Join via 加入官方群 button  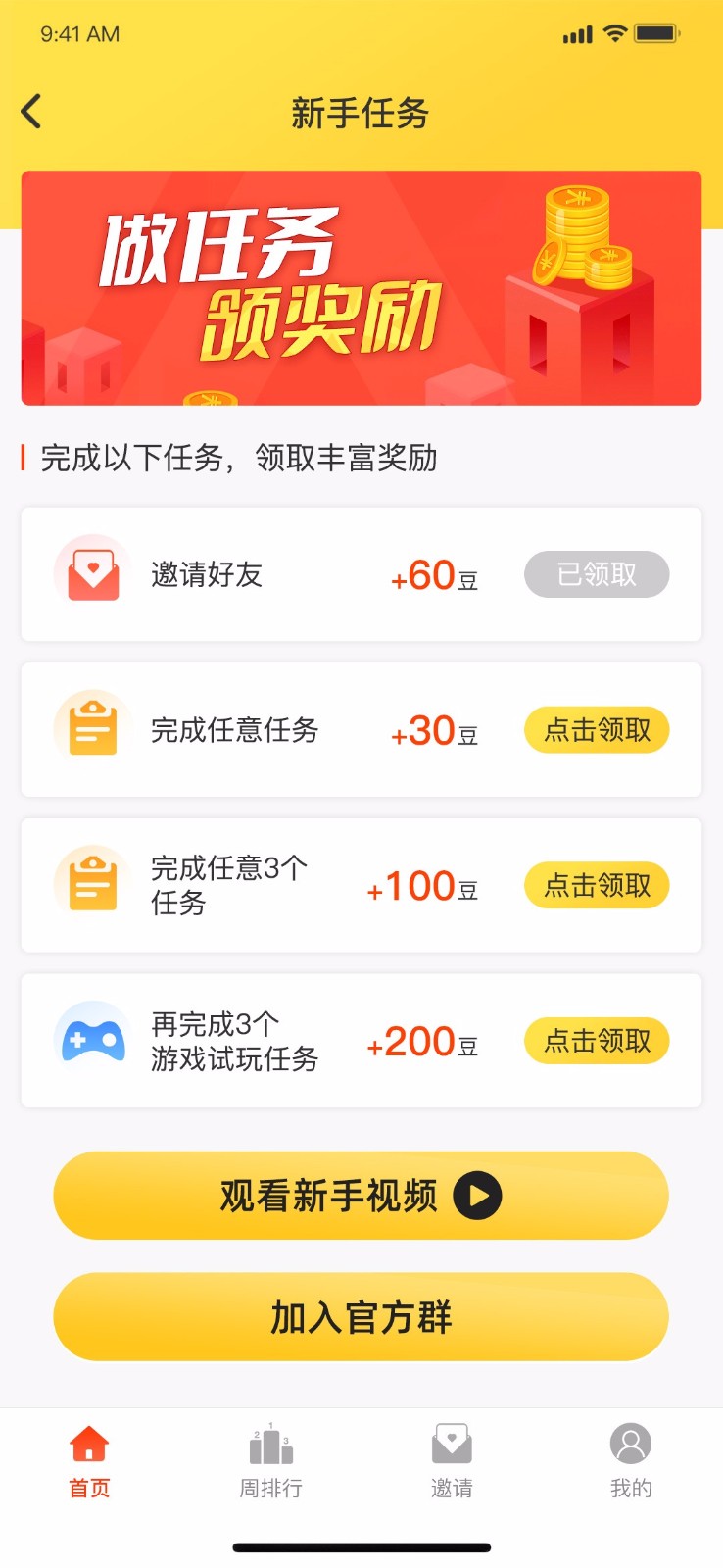tap(361, 1317)
